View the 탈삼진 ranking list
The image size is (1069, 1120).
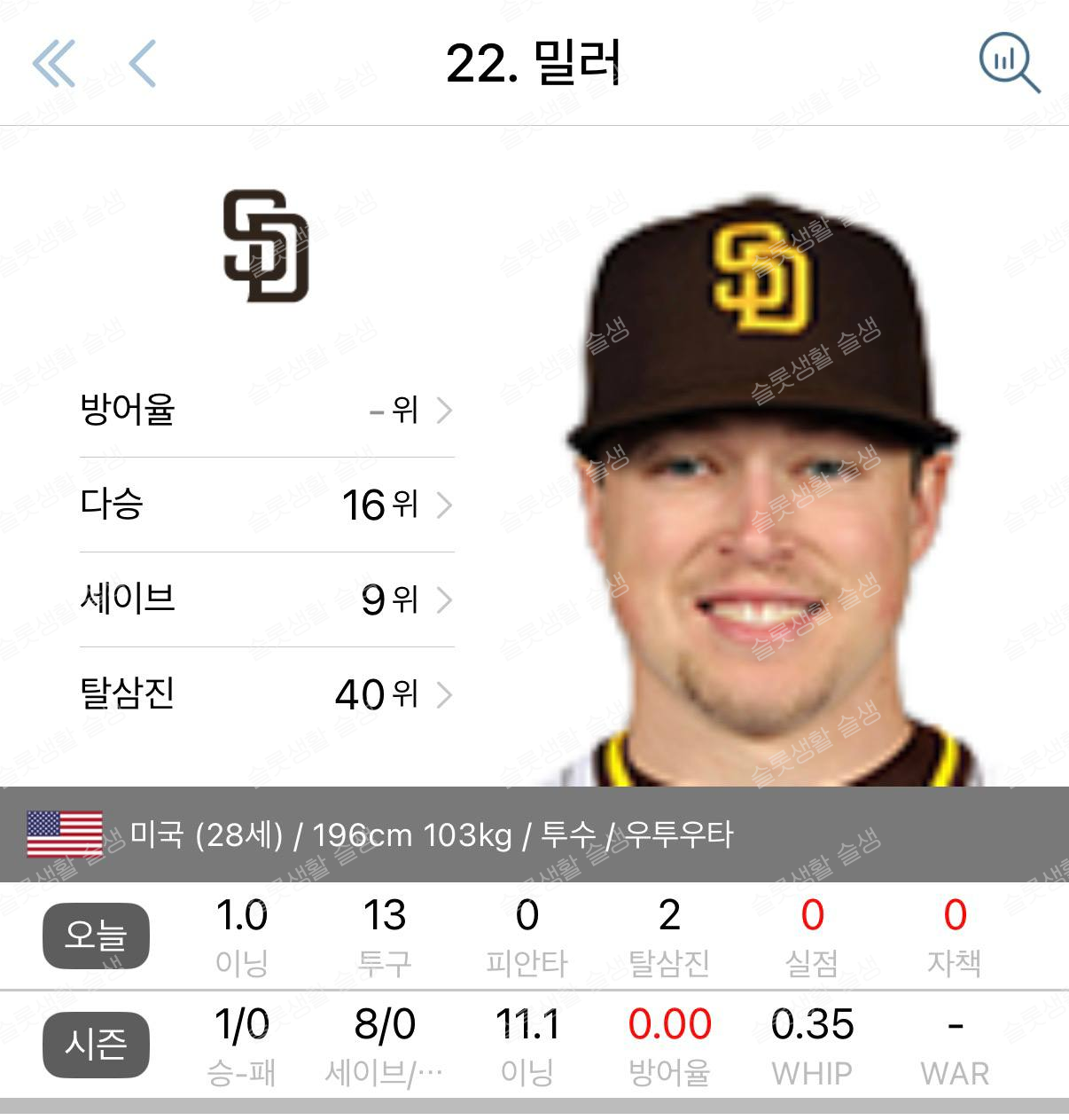pos(266,694)
